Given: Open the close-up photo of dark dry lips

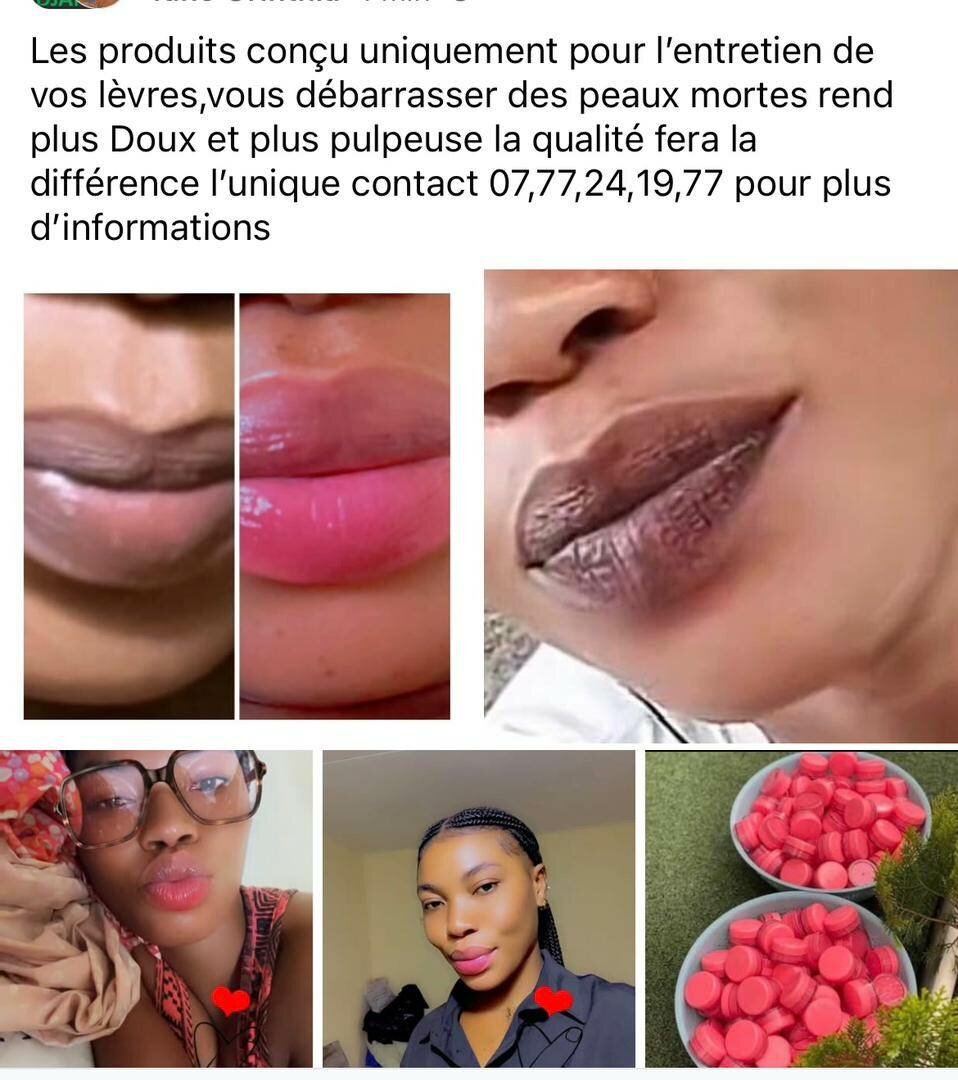Looking at the screenshot, I should click(721, 506).
